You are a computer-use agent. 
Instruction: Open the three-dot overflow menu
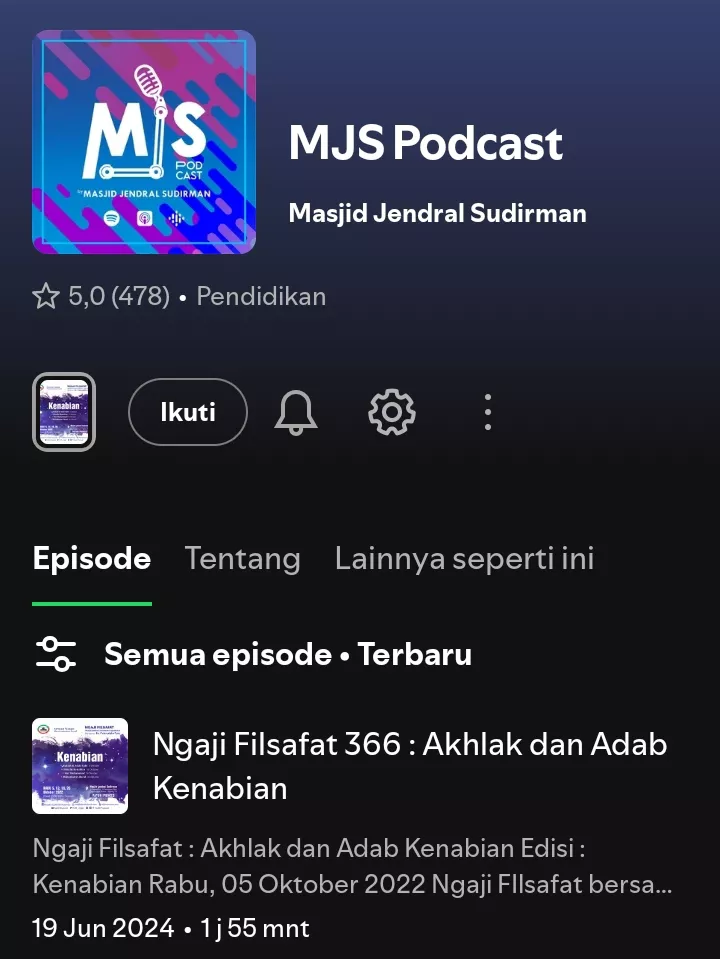click(487, 412)
